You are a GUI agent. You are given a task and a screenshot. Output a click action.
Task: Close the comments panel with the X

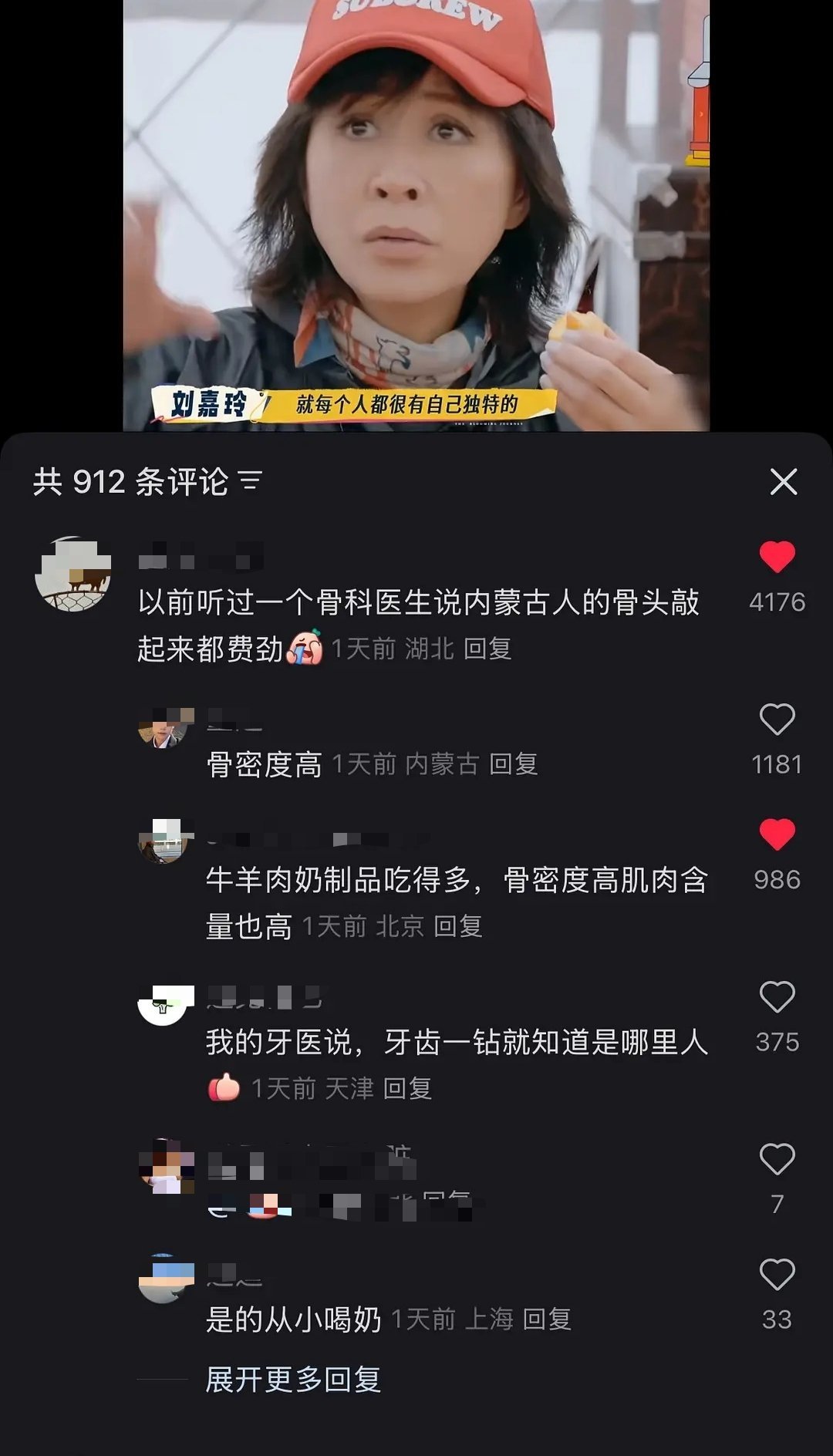(x=784, y=480)
